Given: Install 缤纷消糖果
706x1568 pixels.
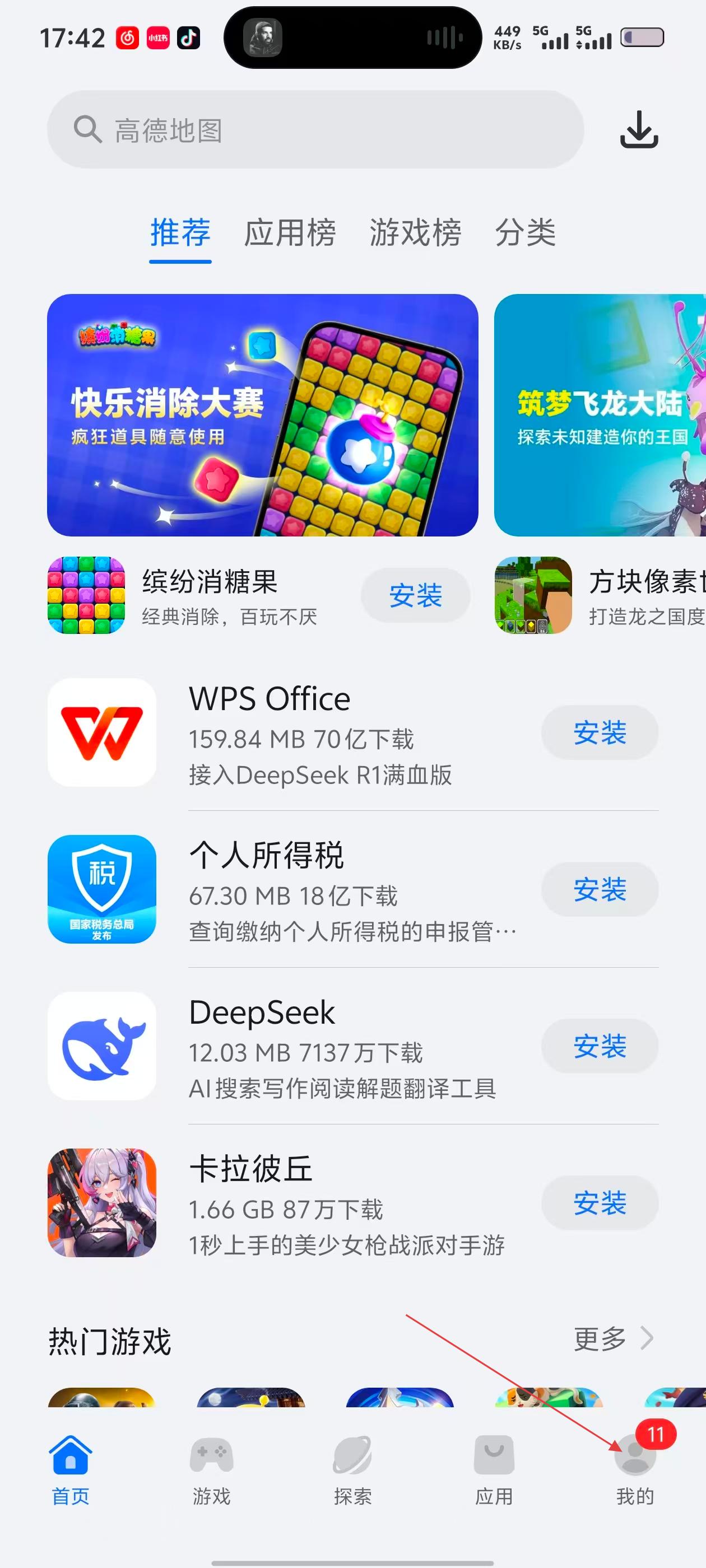Looking at the screenshot, I should pos(415,595).
